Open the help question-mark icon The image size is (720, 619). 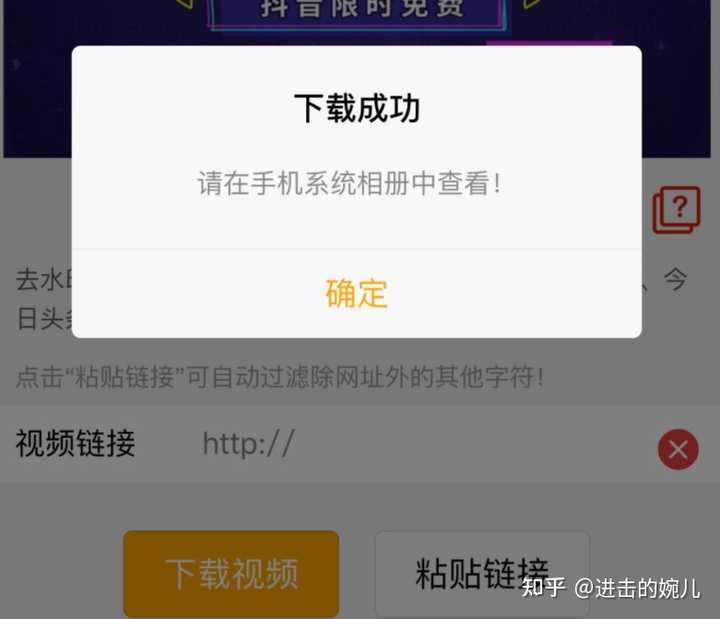pos(677,210)
